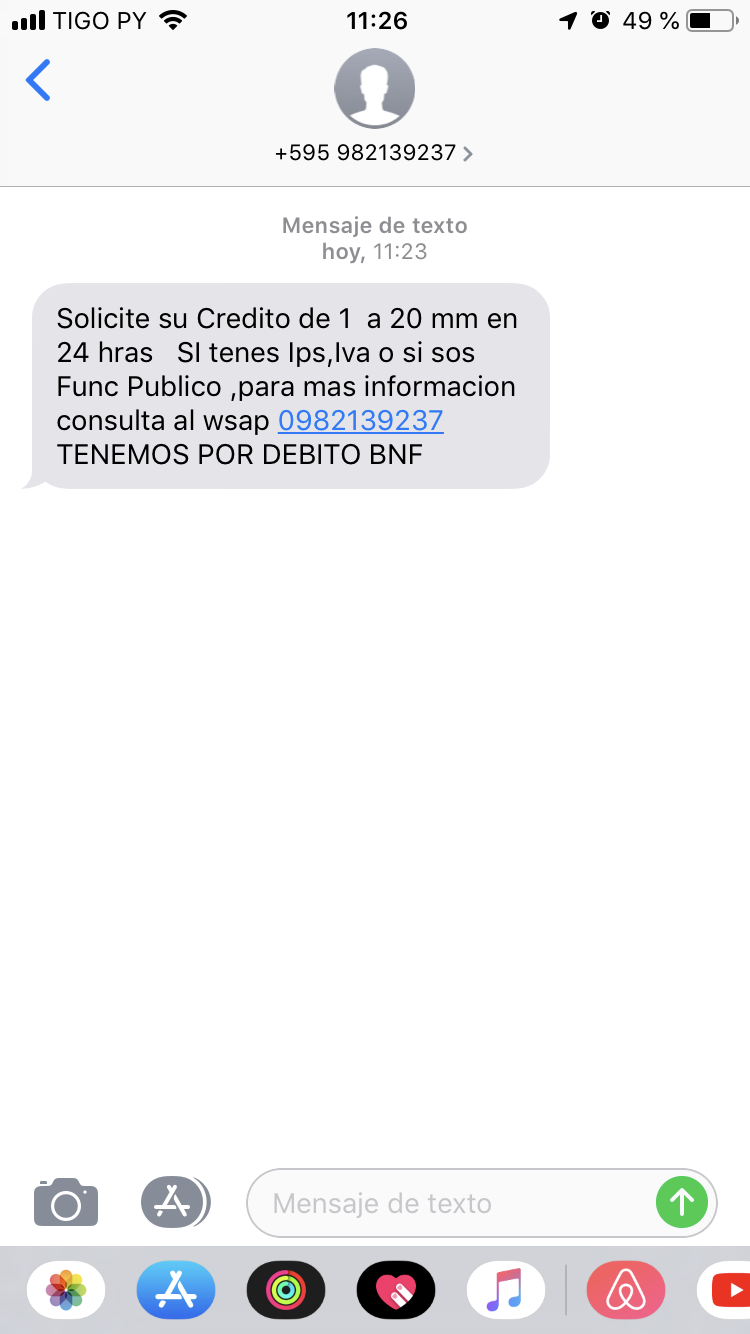Open the Digital Touch heart app

point(396,1290)
